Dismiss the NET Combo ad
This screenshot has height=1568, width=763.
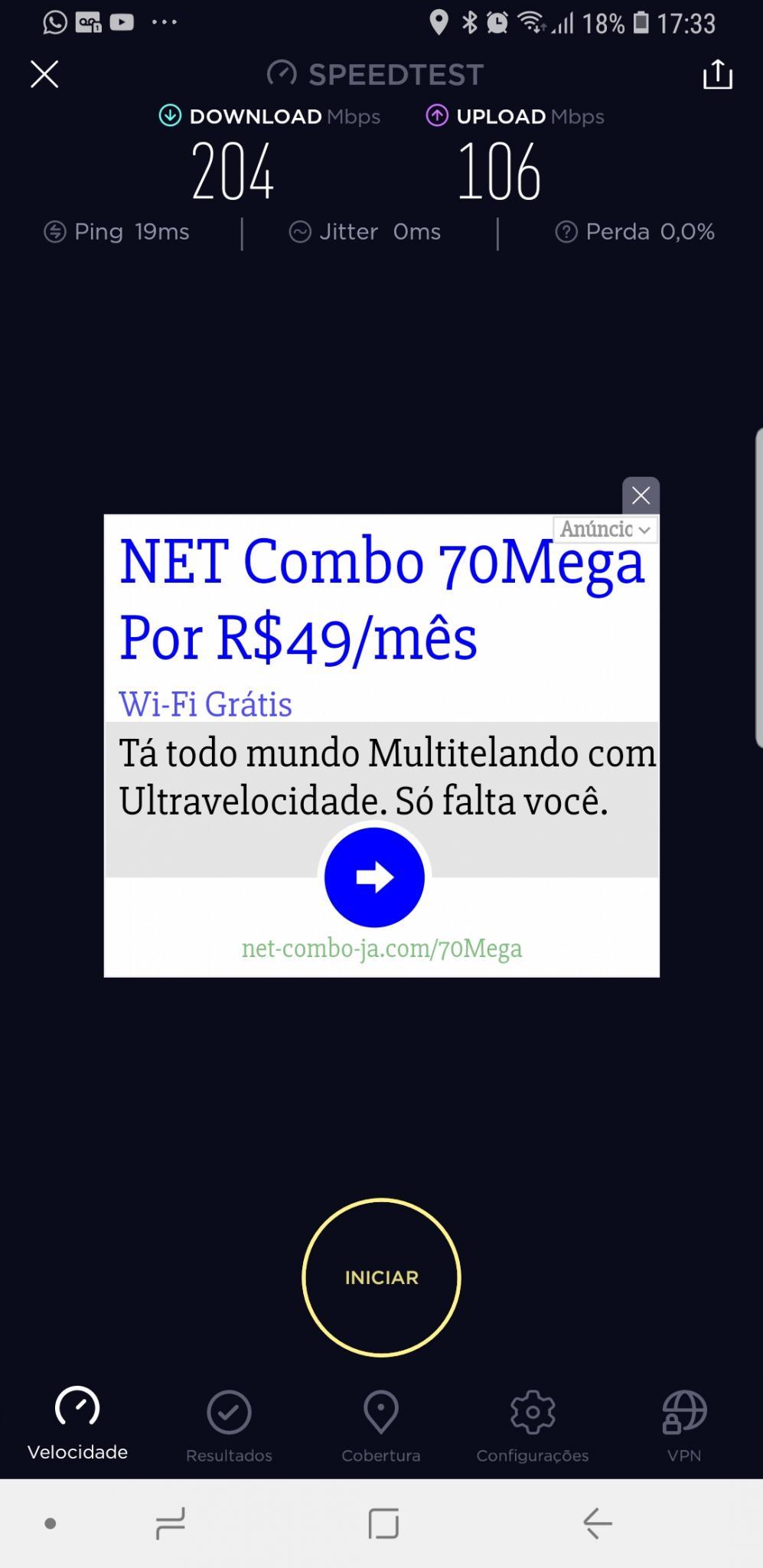(x=641, y=495)
